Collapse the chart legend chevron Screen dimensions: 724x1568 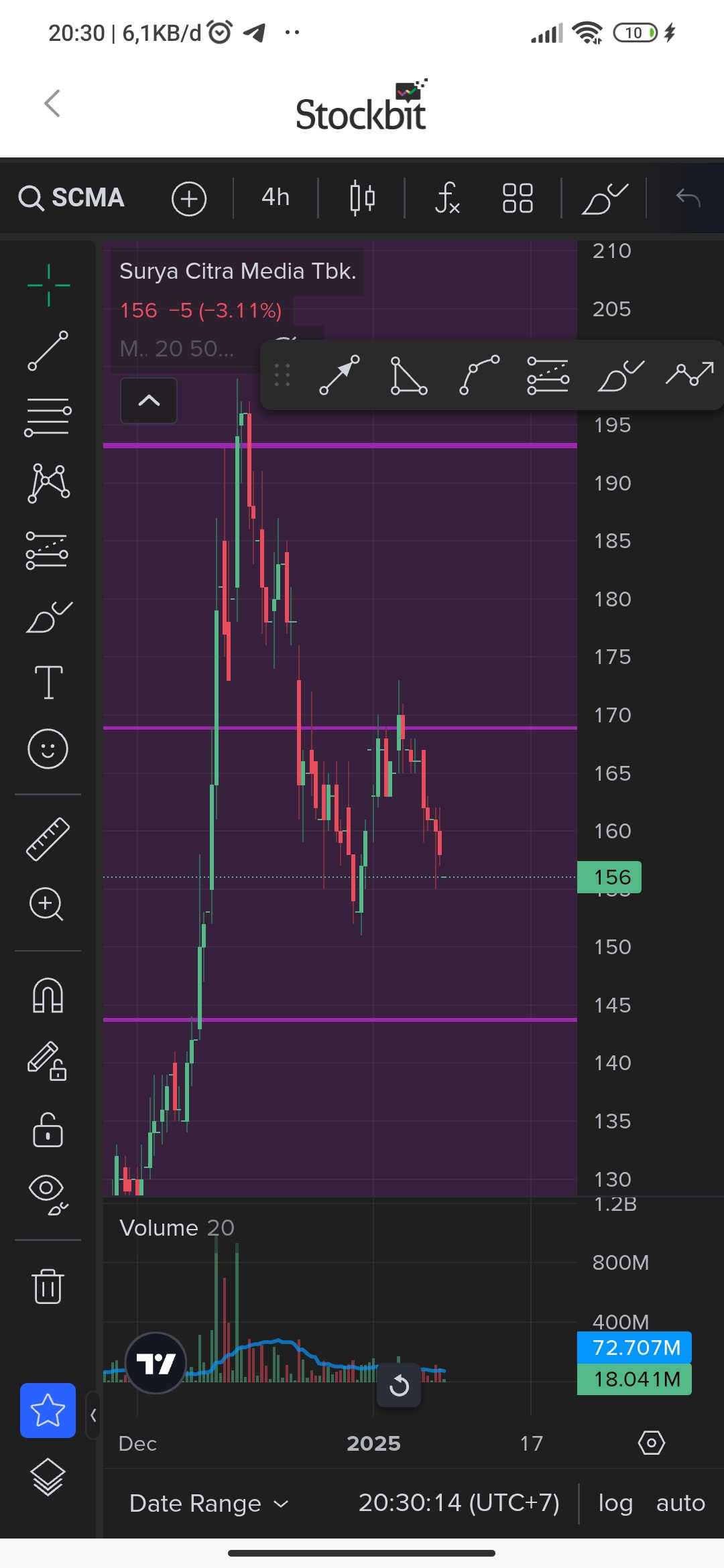(149, 401)
